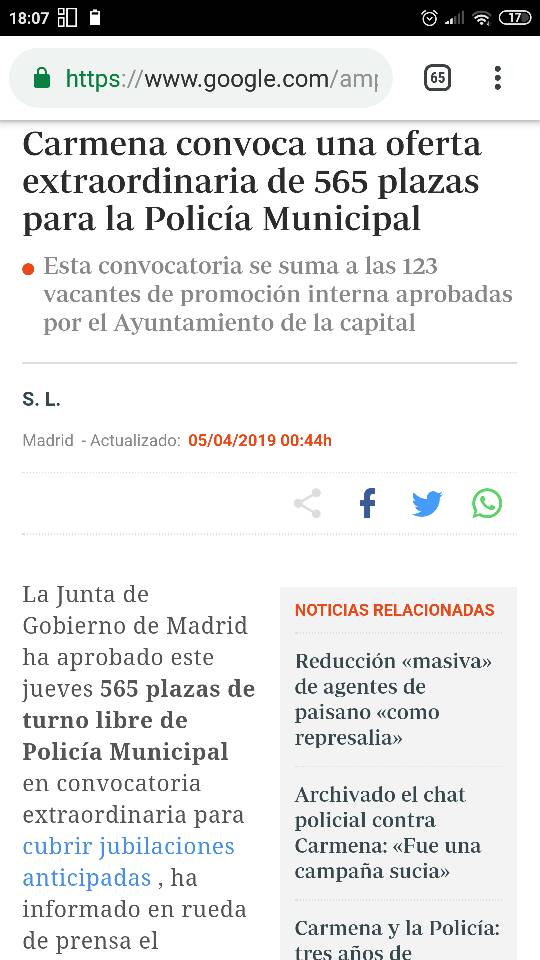
Task: Share the article on Facebook
Action: [x=367, y=504]
